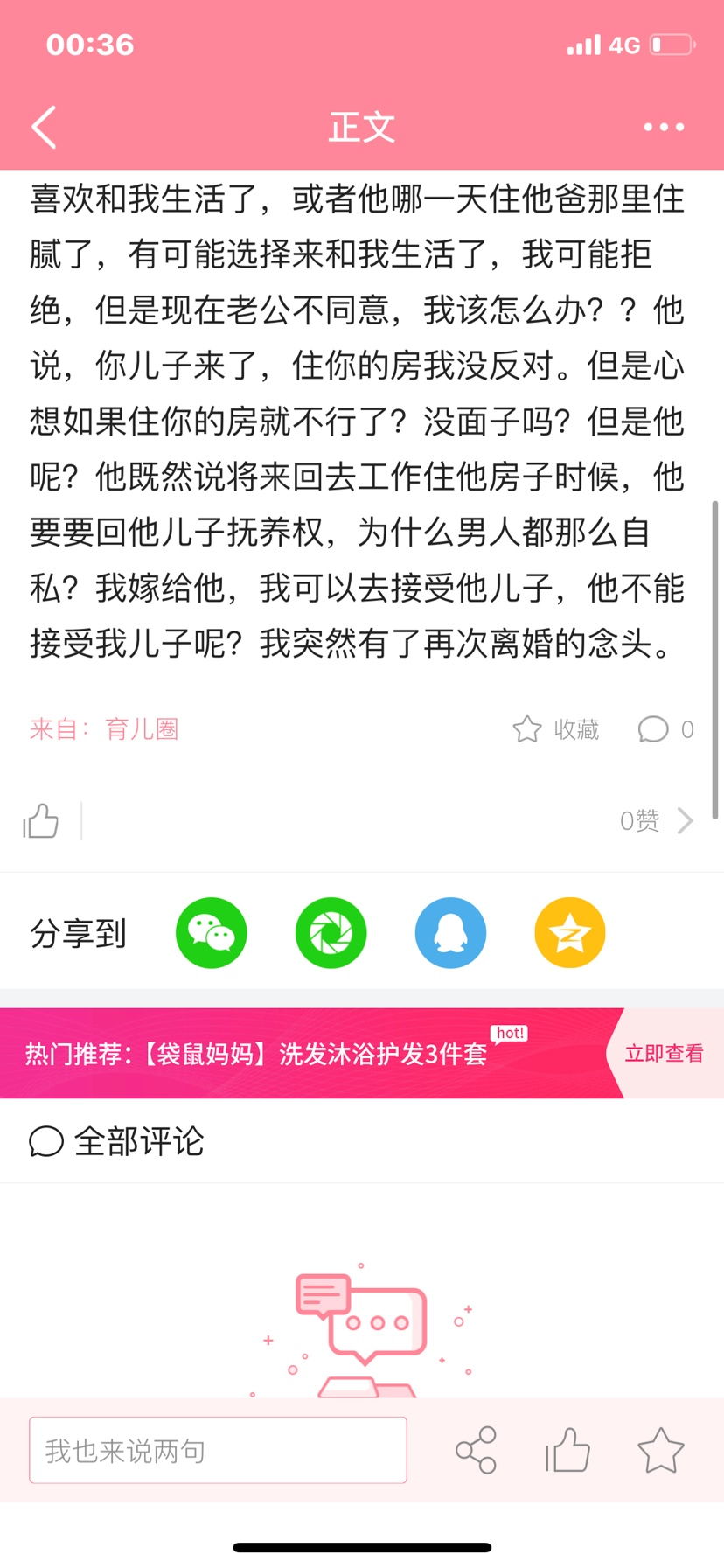Tap the star icon in bottom bar

pyautogui.click(x=660, y=1451)
